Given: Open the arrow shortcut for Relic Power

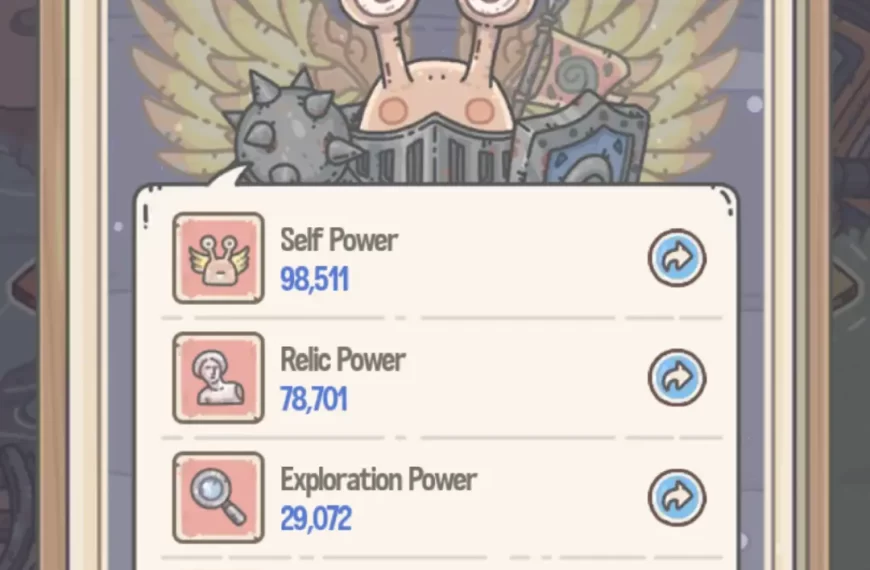Looking at the screenshot, I should click(x=677, y=377).
